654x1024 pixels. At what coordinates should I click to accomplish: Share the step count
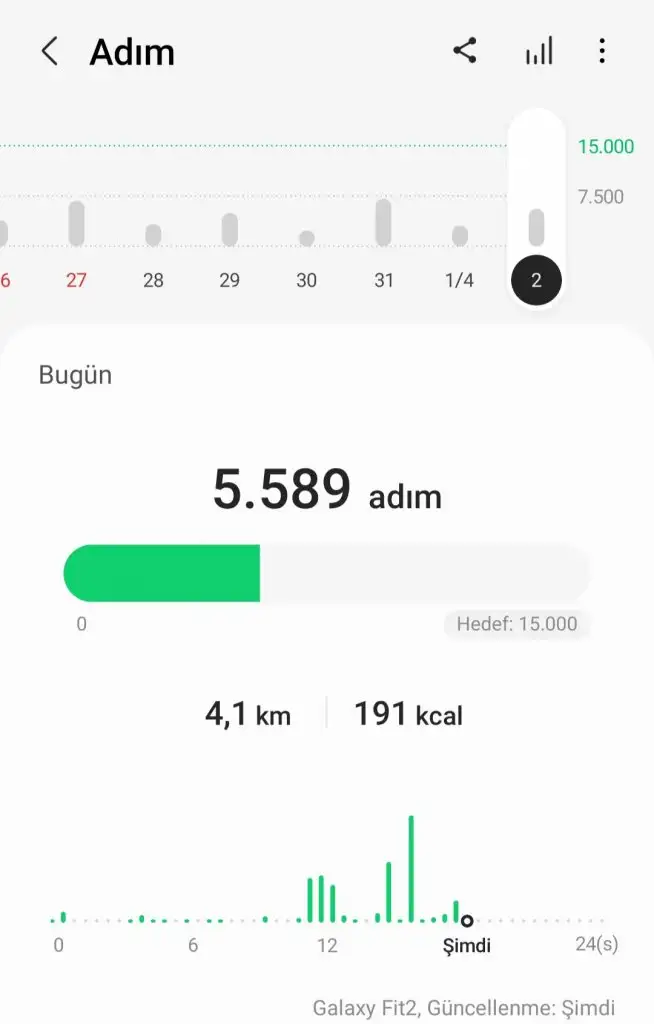point(465,52)
